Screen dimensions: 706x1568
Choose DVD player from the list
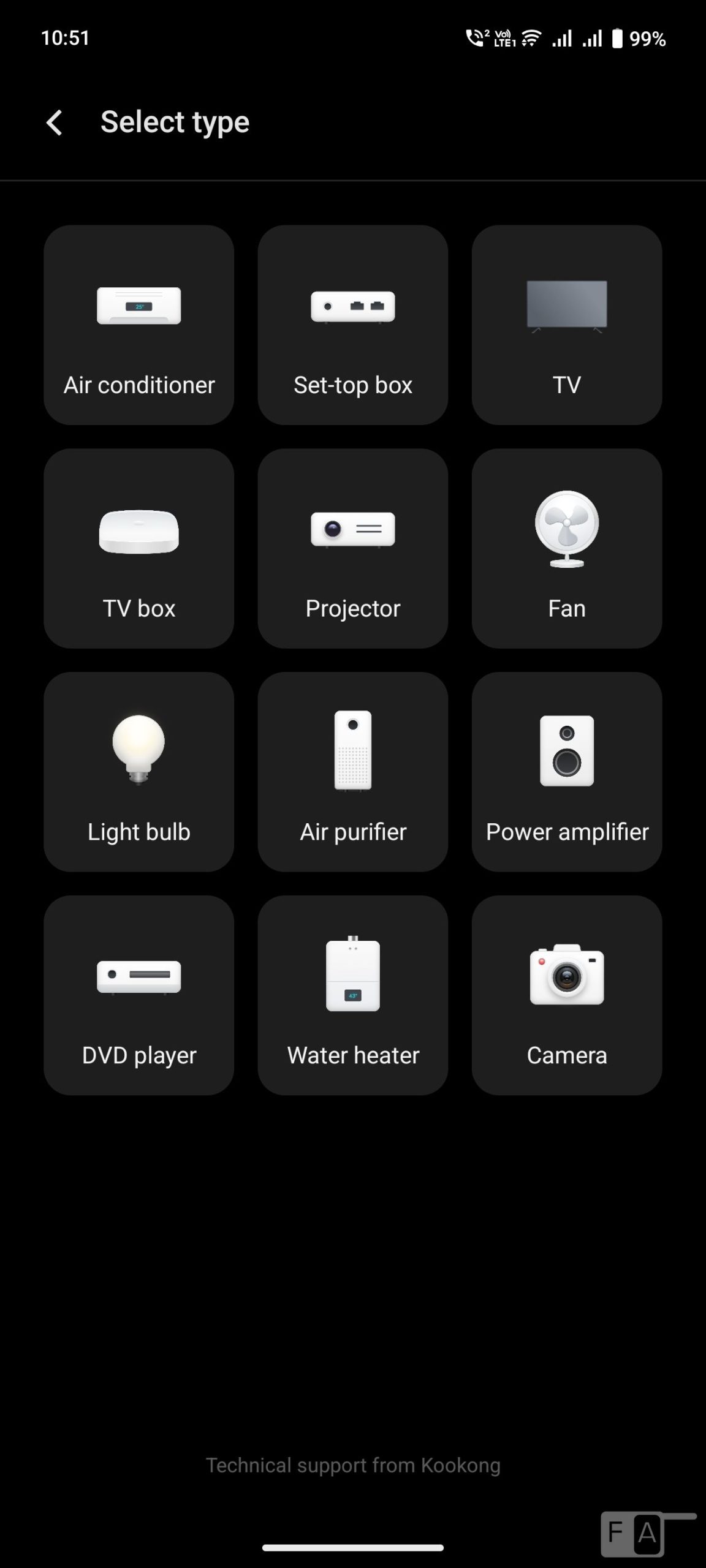[x=139, y=995]
